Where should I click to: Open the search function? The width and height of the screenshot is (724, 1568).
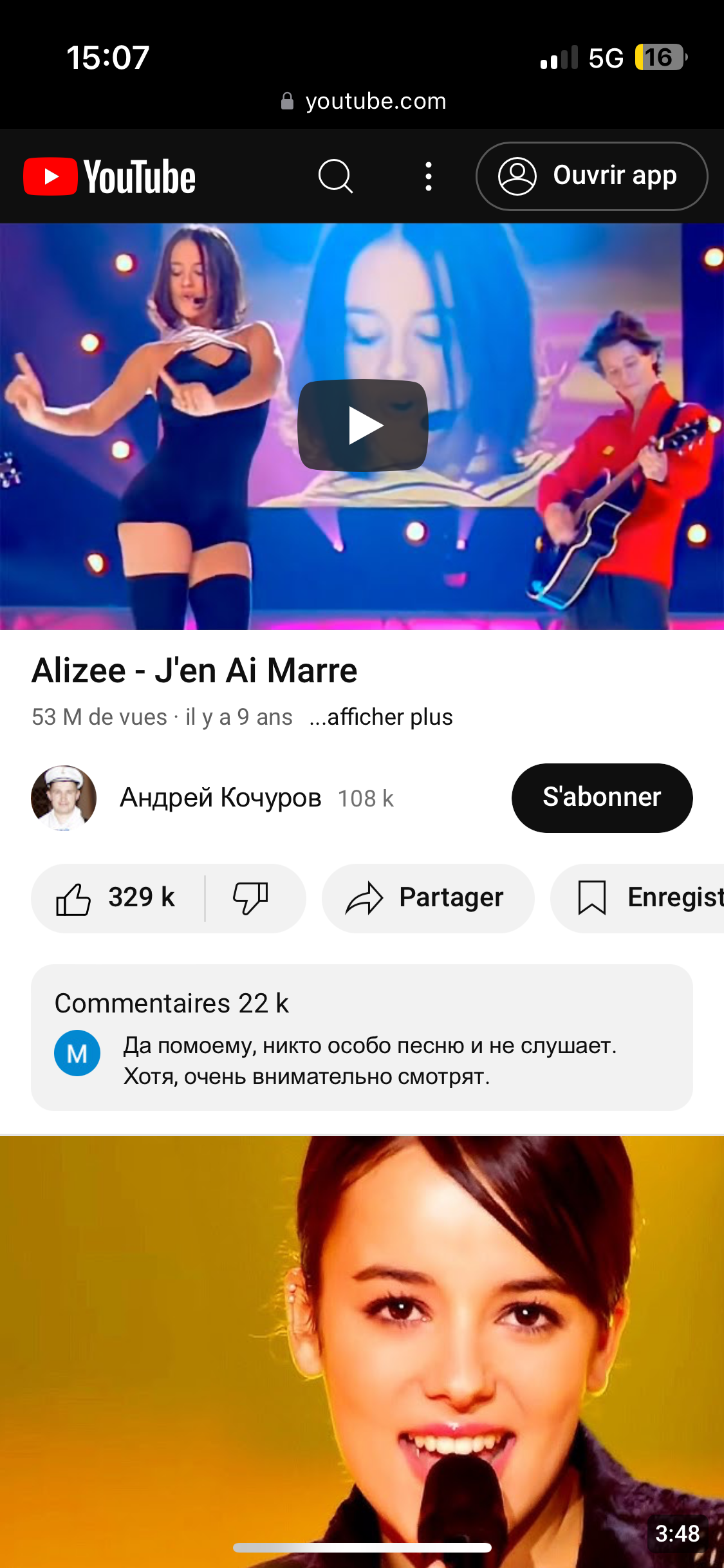[335, 176]
